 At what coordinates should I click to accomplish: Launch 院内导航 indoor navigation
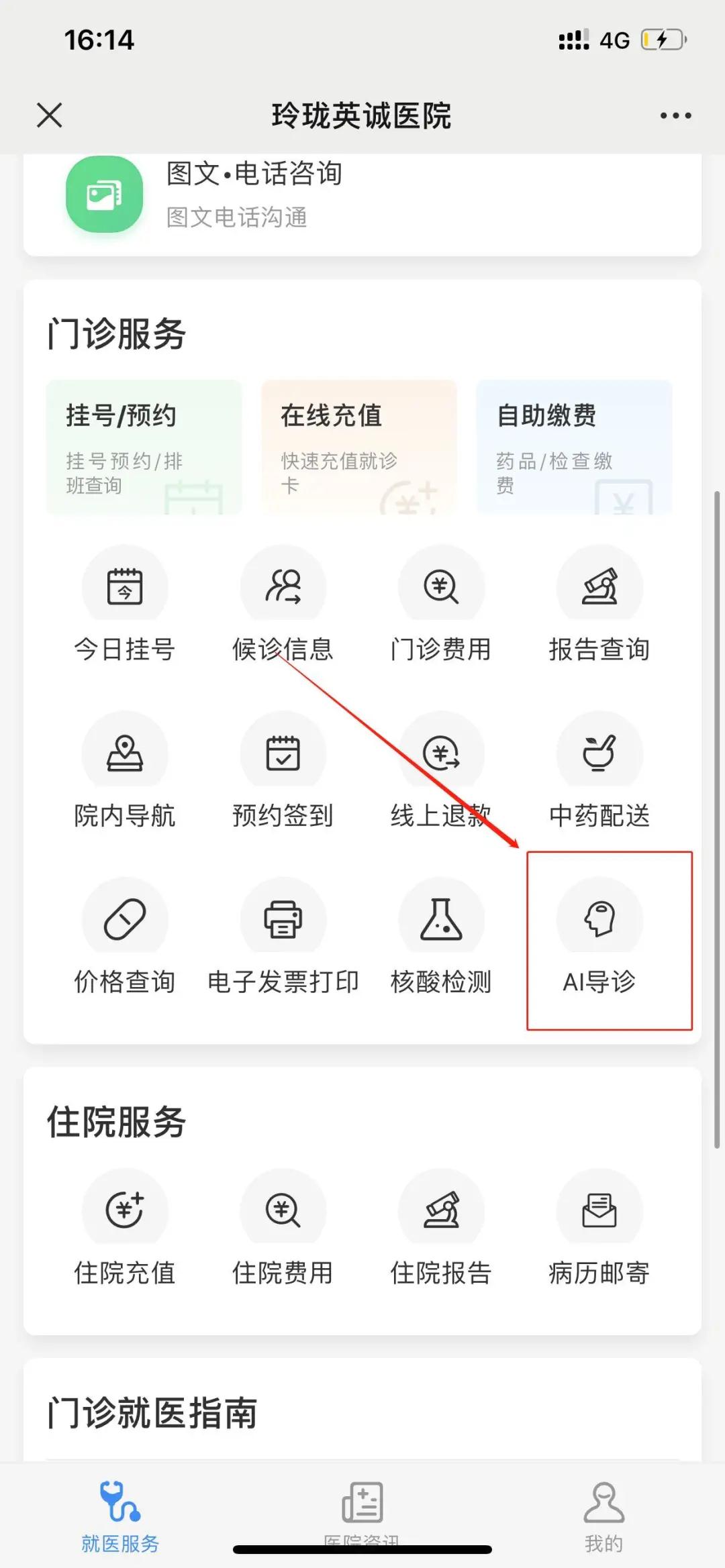(x=125, y=770)
